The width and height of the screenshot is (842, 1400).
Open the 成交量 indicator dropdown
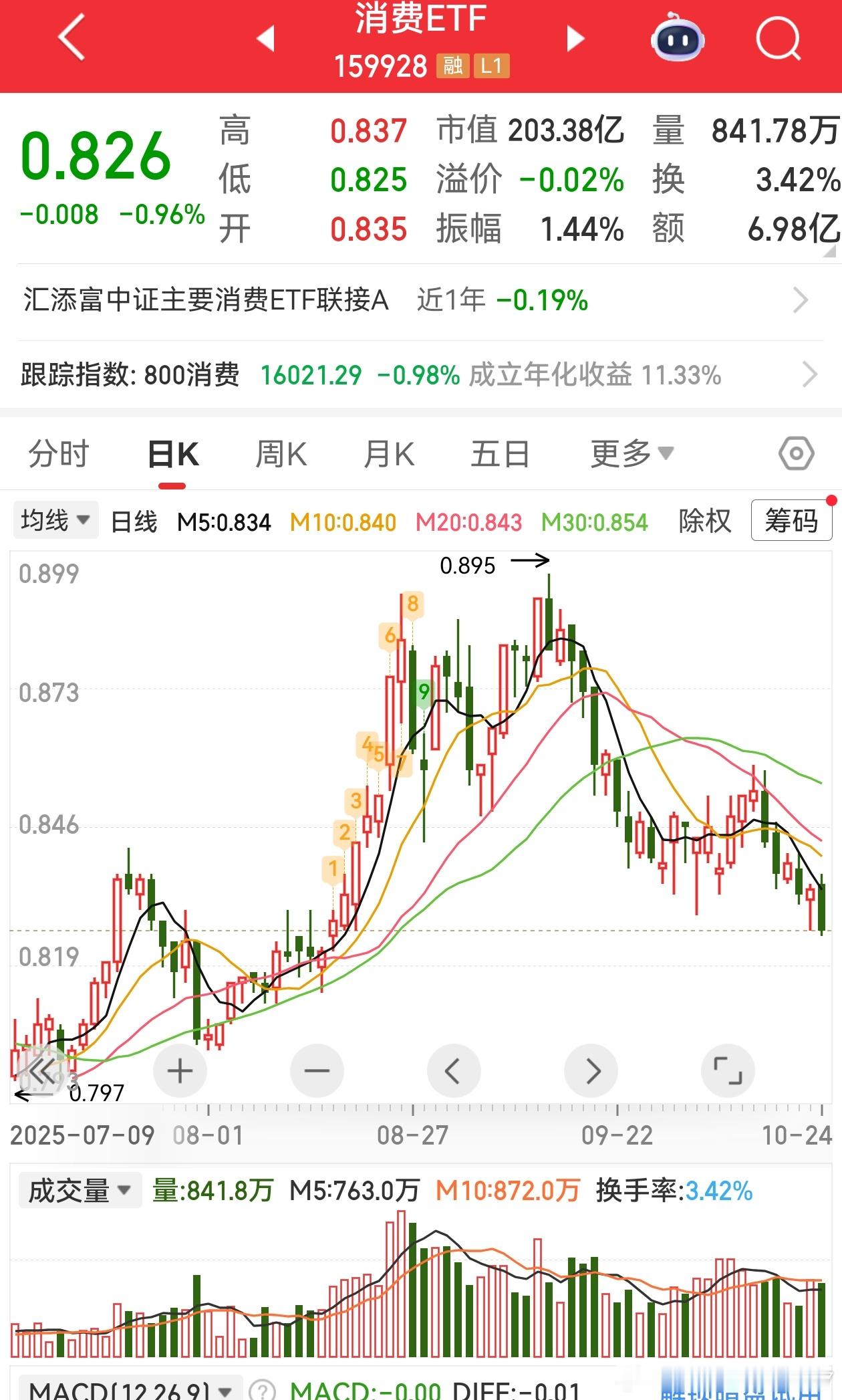(79, 1191)
